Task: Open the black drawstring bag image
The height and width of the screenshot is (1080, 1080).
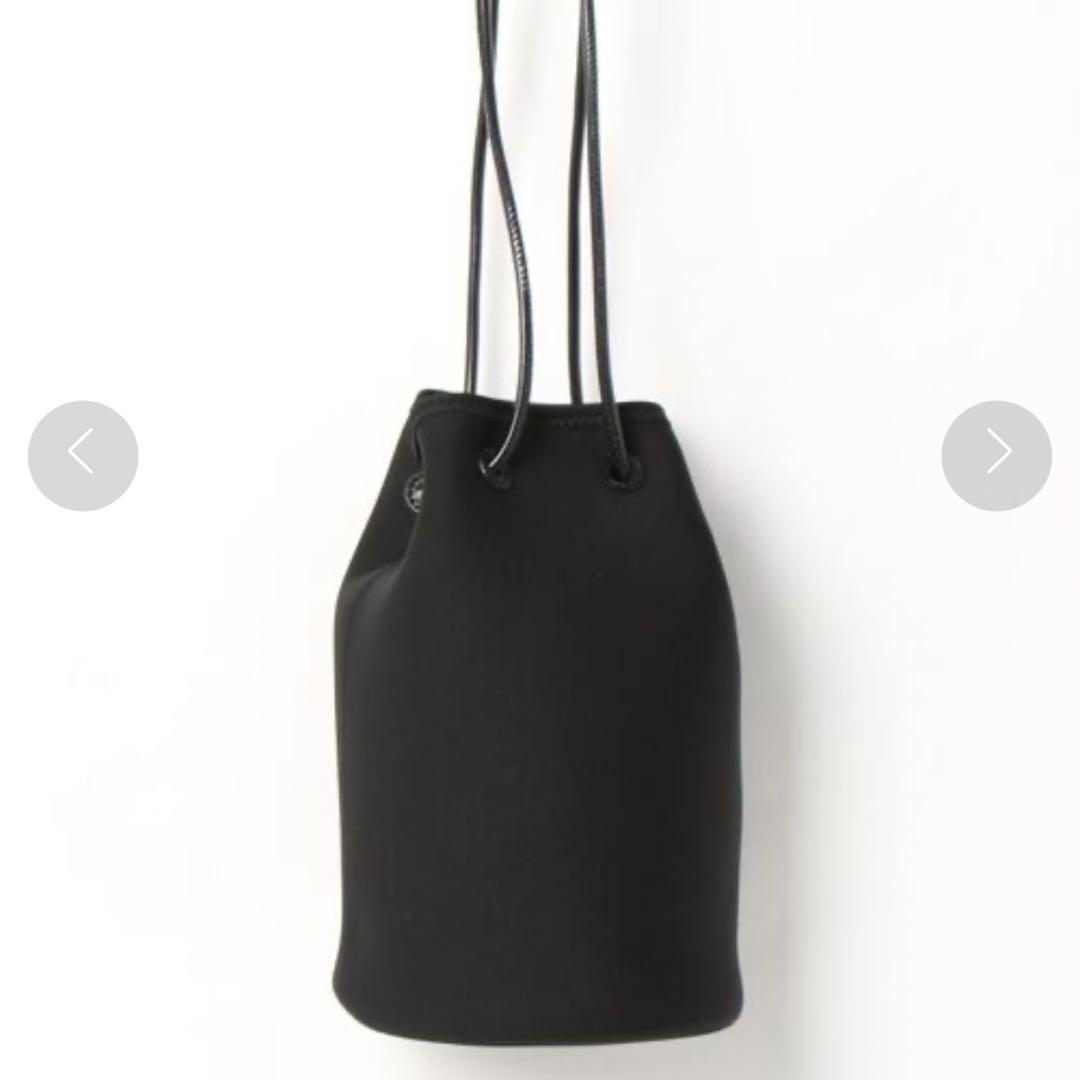Action: (x=536, y=700)
